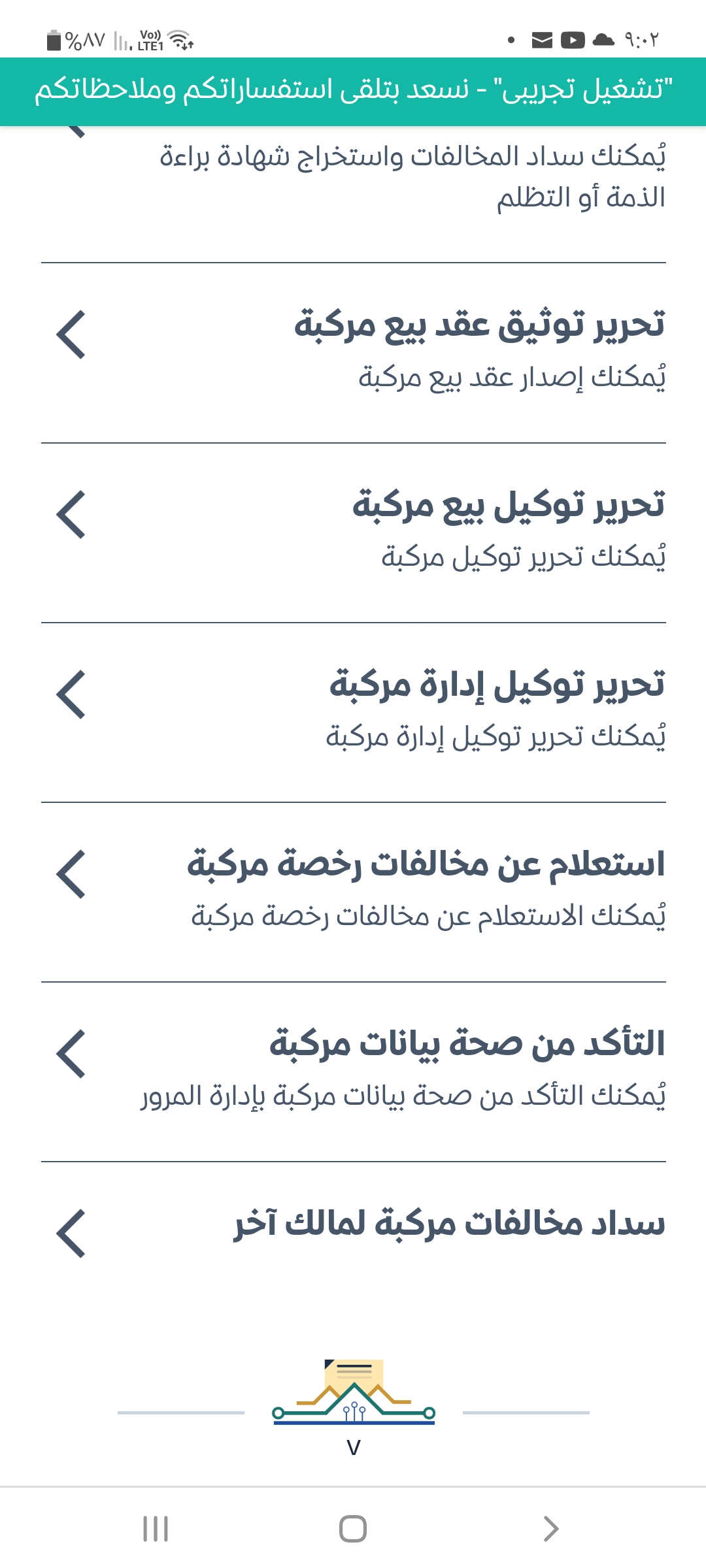Show recent apps from navigation bar
706x1568 pixels.
point(156,1529)
